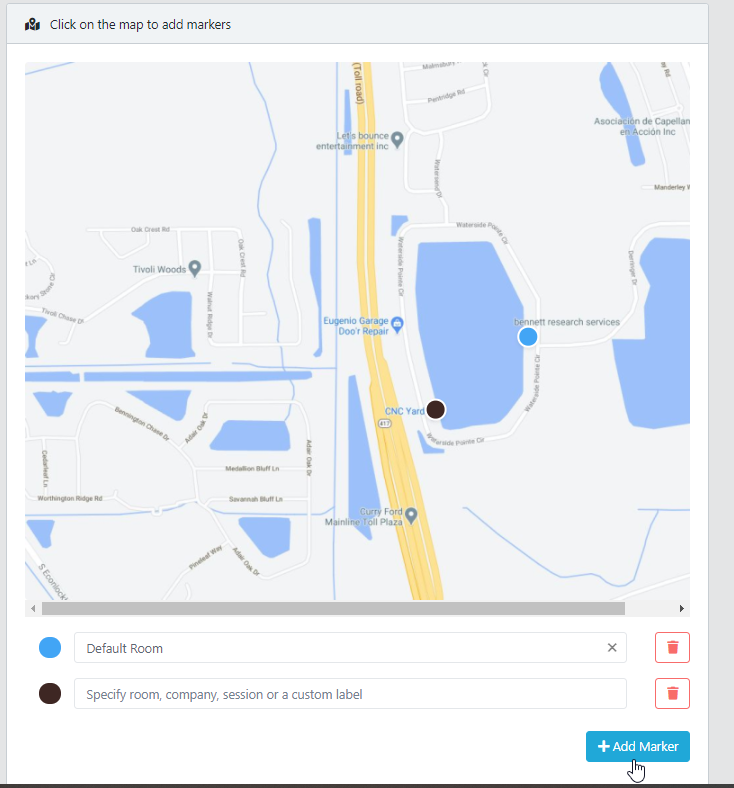Tap the blue color swatch for Default Room
This screenshot has width=734, height=788.
click(x=50, y=648)
